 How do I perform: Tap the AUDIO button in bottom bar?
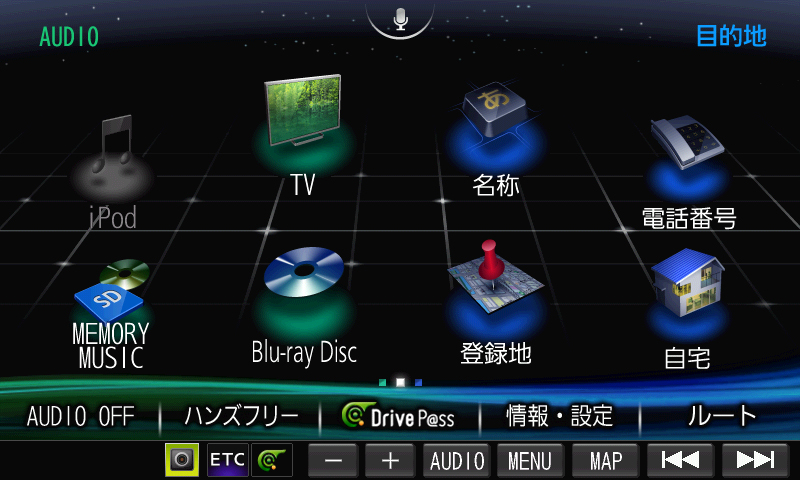456,460
